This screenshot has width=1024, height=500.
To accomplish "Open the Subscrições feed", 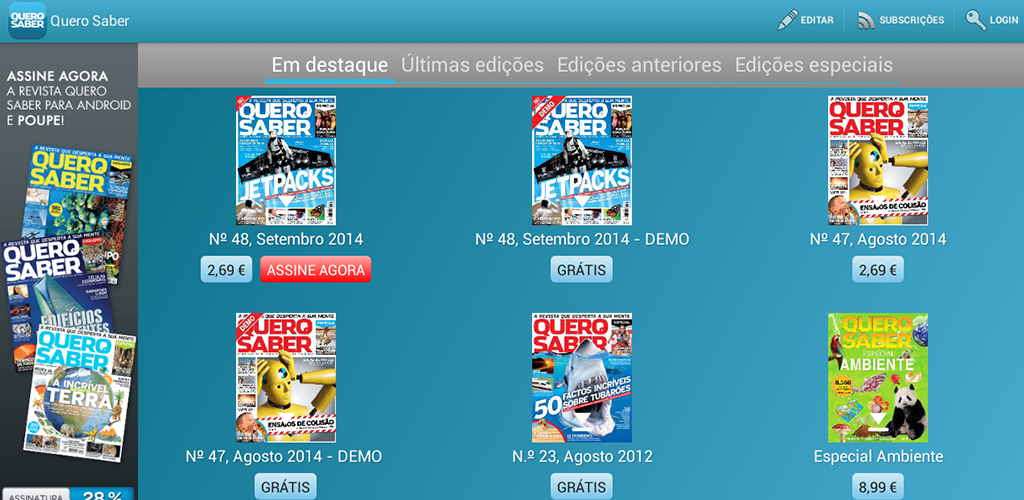I will pyautogui.click(x=900, y=20).
